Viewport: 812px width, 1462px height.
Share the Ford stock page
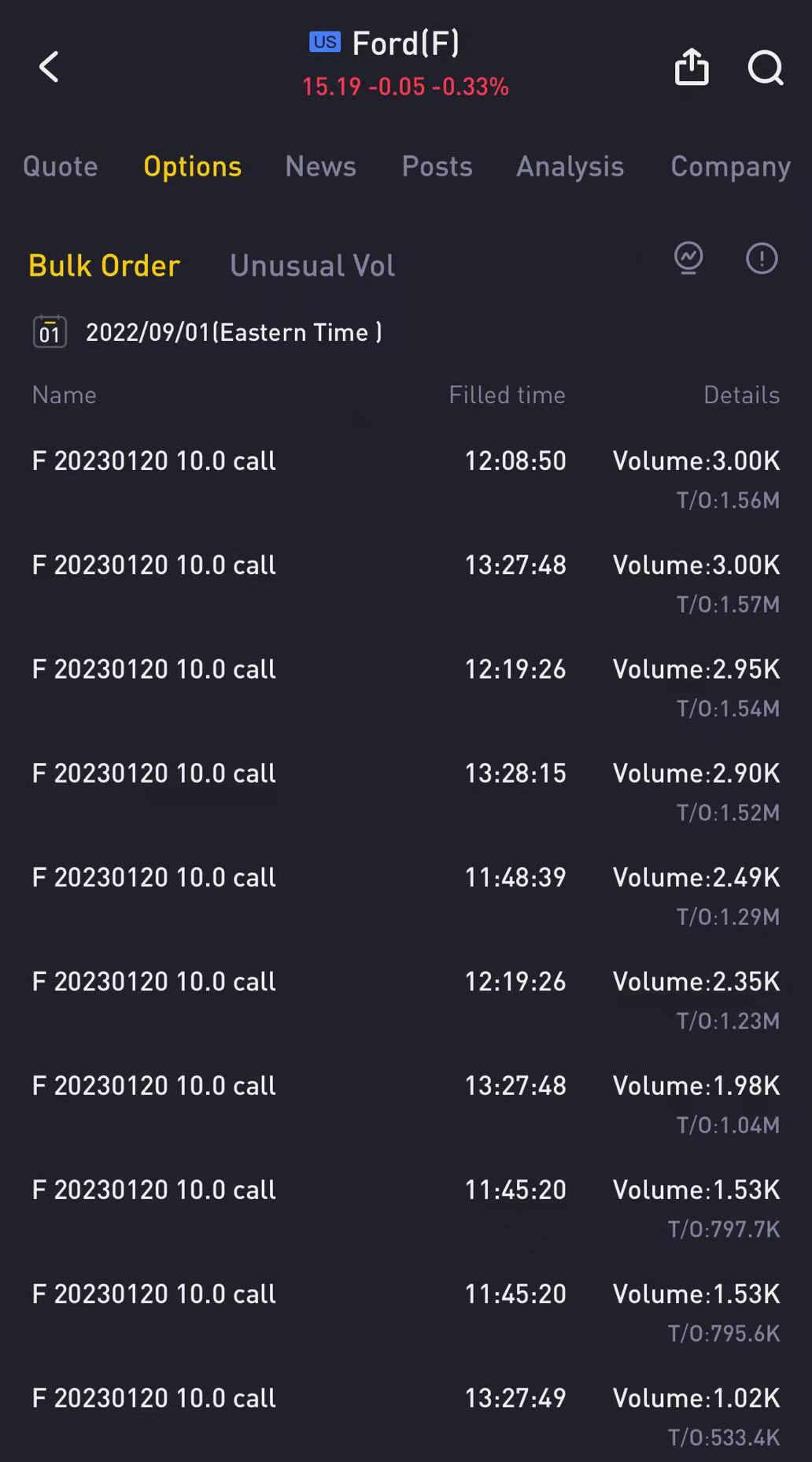(692, 67)
